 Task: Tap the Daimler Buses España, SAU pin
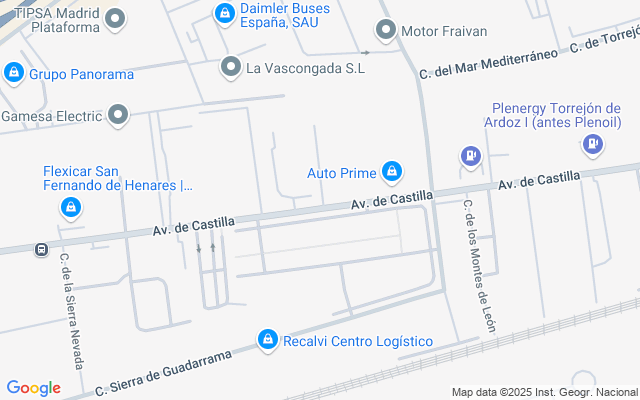225,14
